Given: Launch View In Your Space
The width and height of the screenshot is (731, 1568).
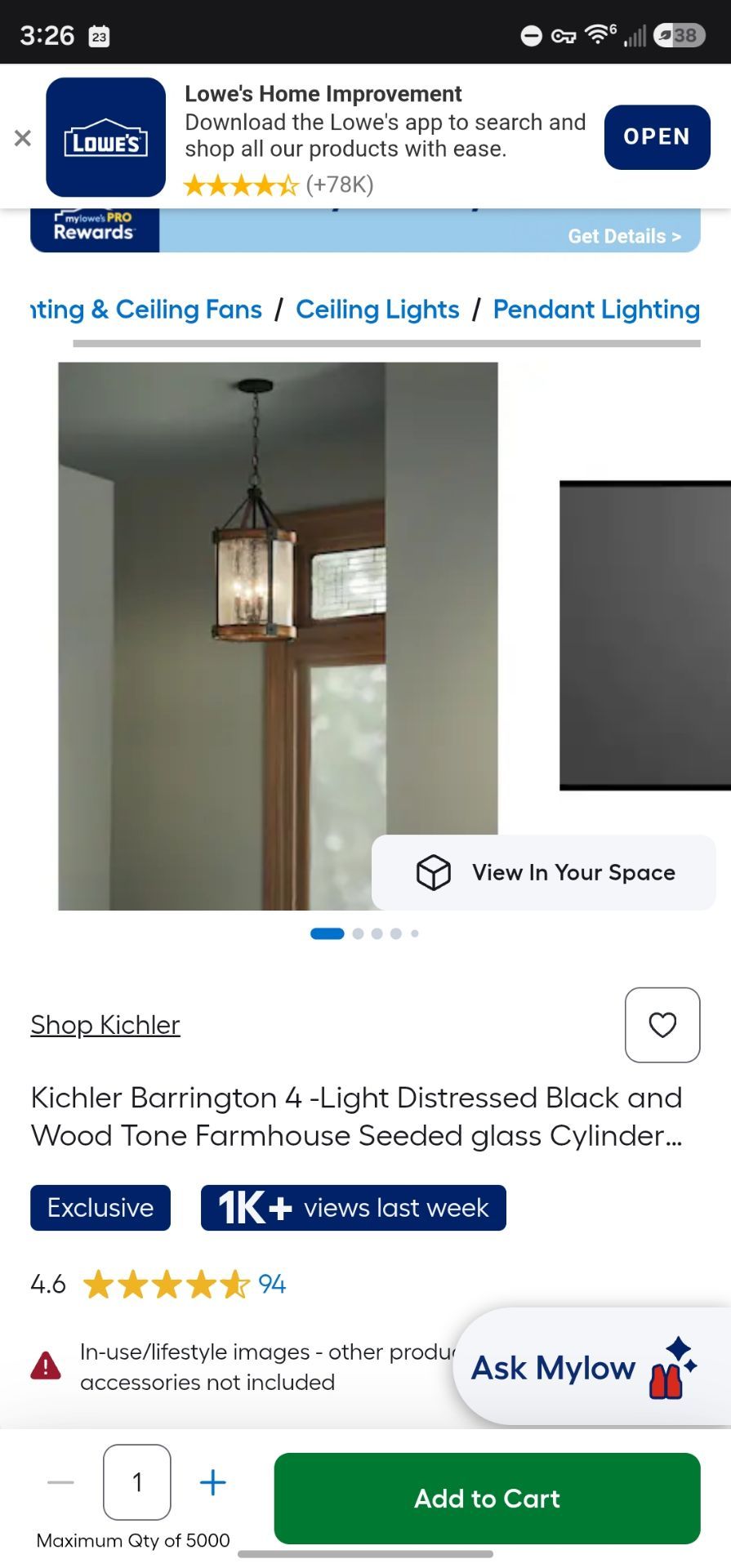Looking at the screenshot, I should click(544, 872).
